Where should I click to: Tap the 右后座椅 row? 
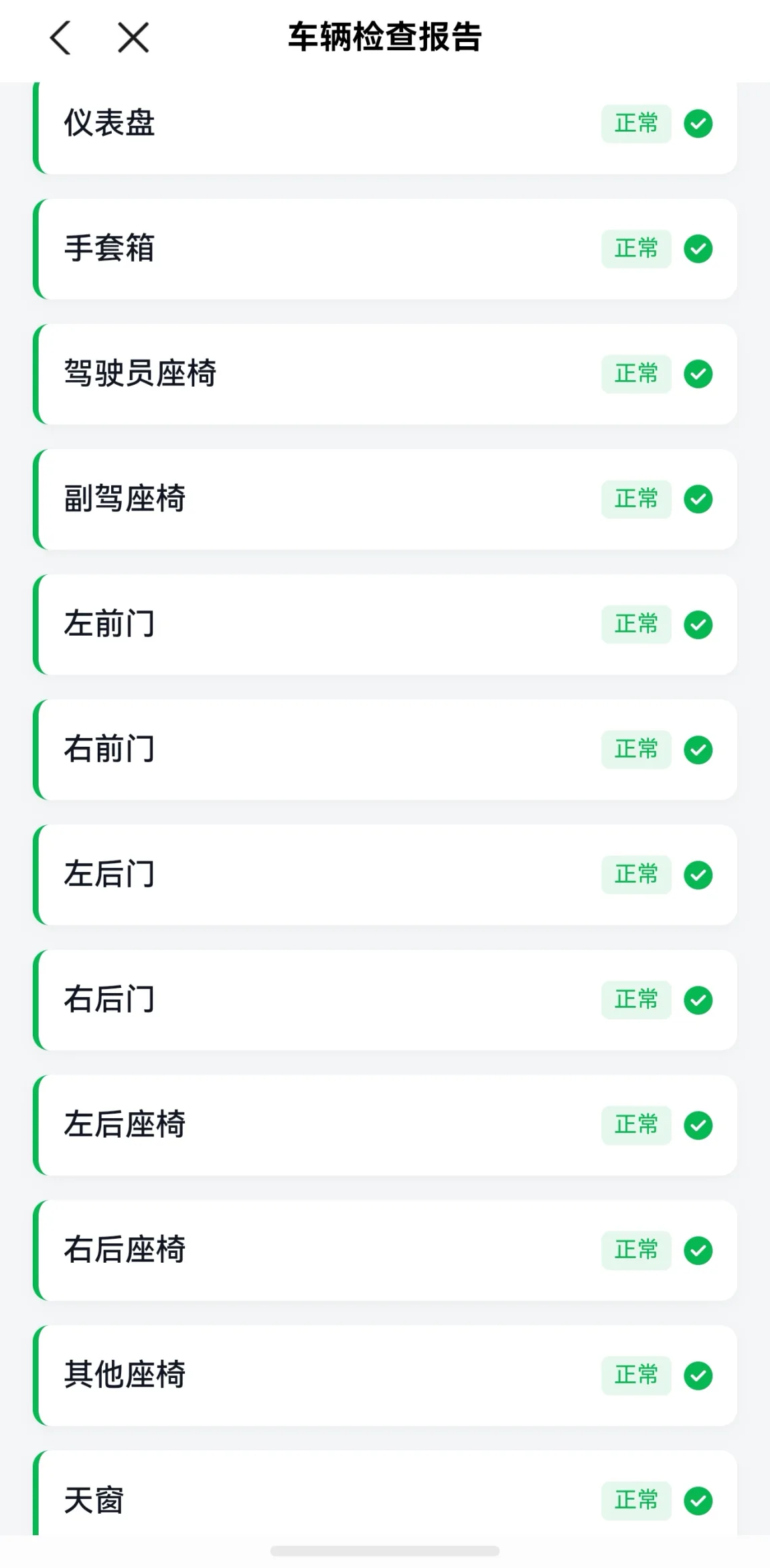tap(385, 1250)
